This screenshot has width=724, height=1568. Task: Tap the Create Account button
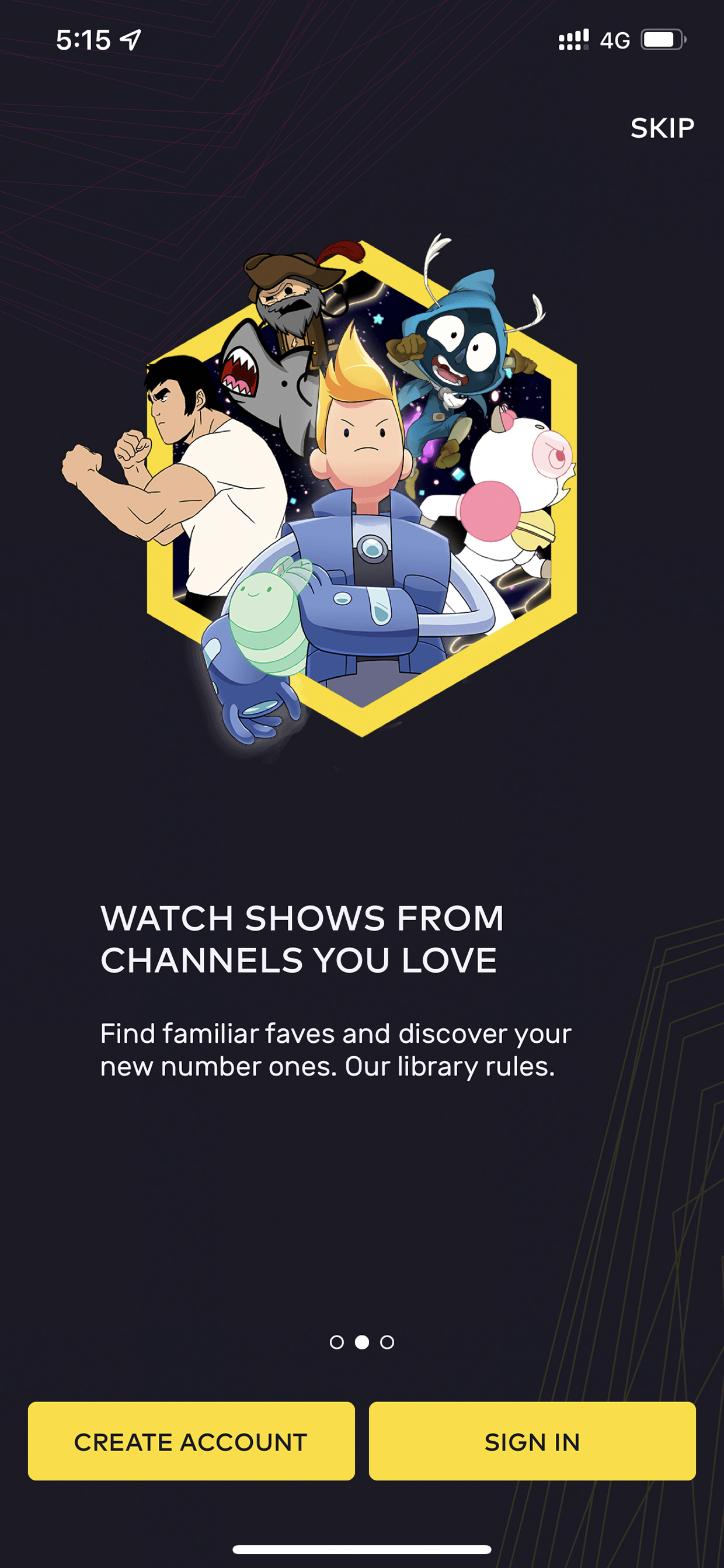click(x=191, y=1441)
